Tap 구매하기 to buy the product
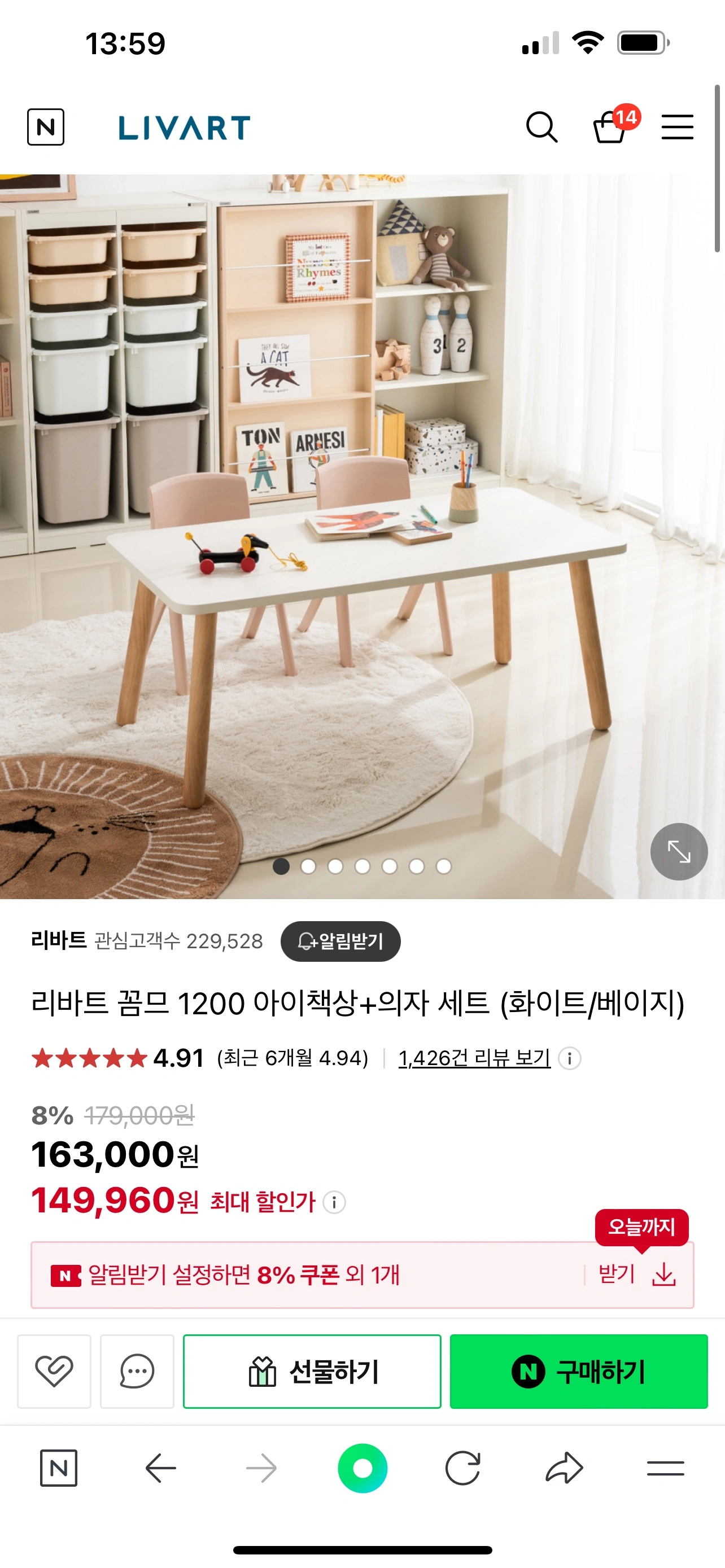The width and height of the screenshot is (725, 1568). [578, 1372]
